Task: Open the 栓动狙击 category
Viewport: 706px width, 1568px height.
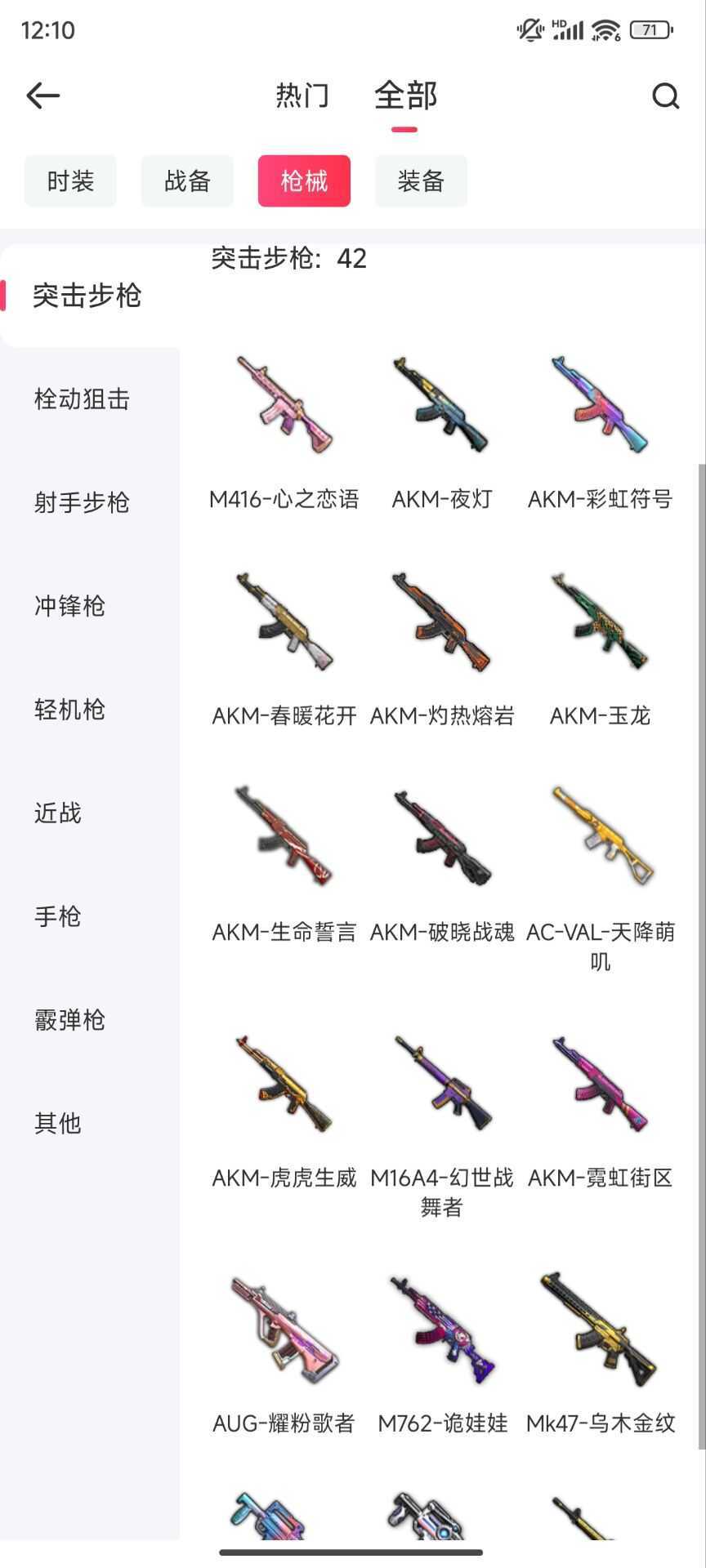Action: pos(82,399)
